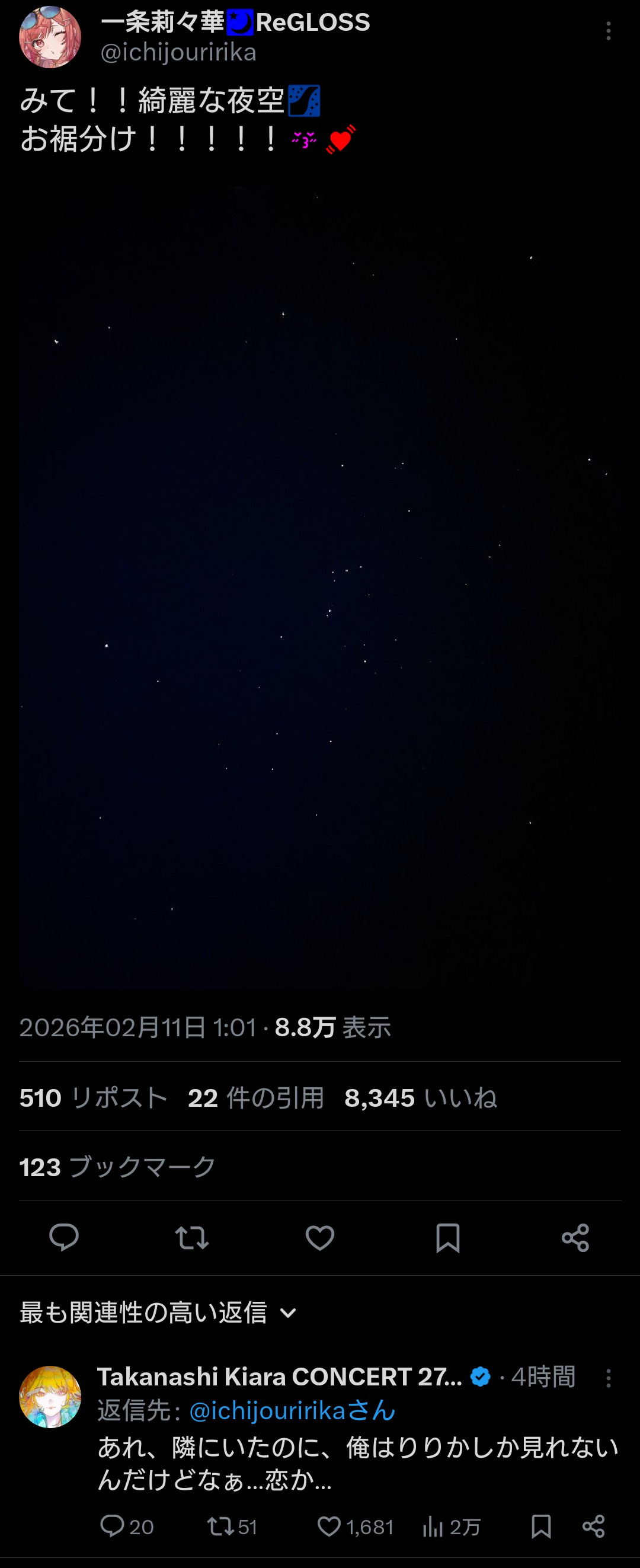Open Takanashi Kiara's profile picture

[50, 1397]
